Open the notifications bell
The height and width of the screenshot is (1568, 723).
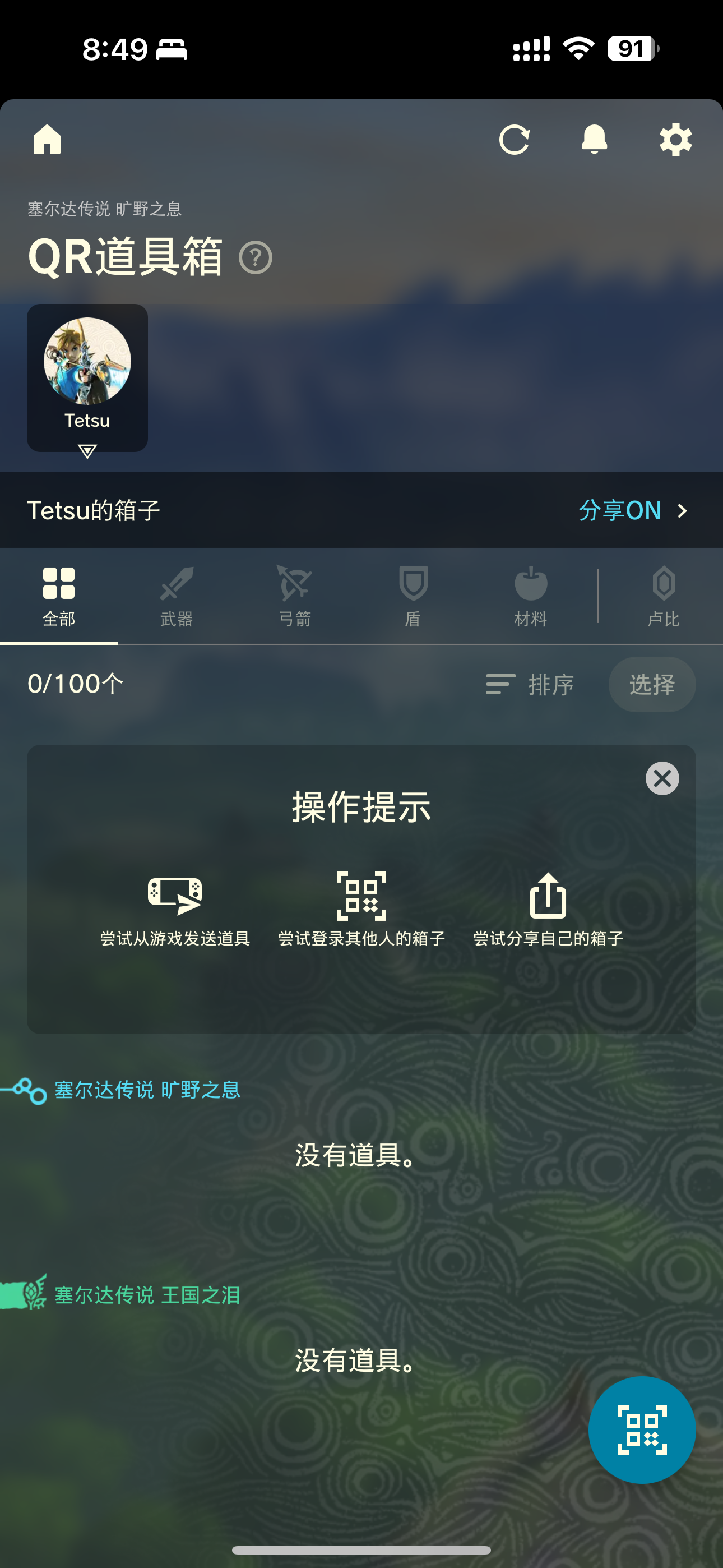(594, 140)
